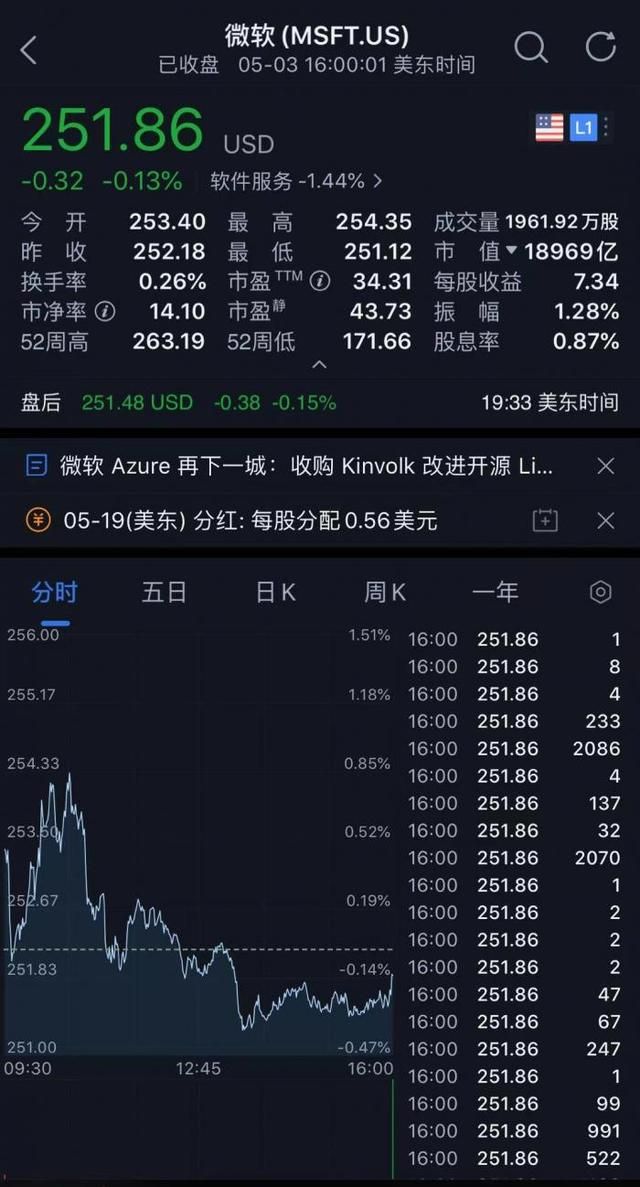Select the 日K chart tab
The image size is (640, 1187).
pos(275,592)
